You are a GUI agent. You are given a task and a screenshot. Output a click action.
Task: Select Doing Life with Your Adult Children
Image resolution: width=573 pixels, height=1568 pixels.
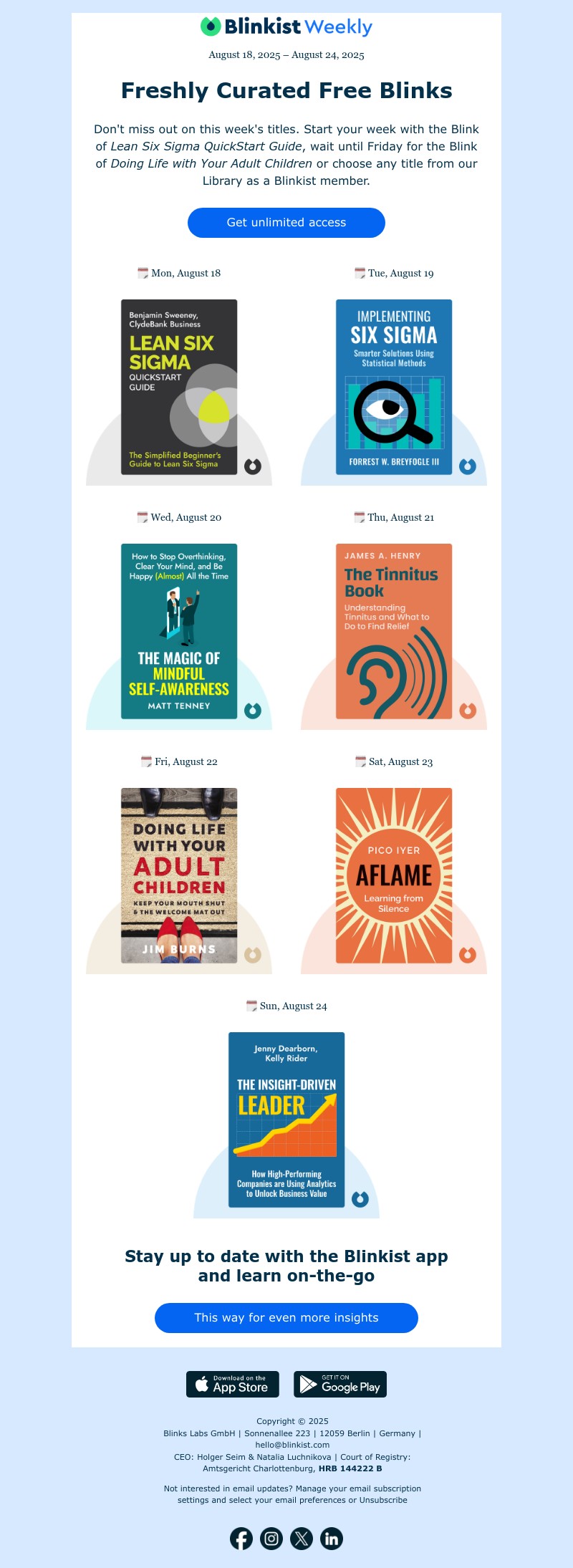179,875
